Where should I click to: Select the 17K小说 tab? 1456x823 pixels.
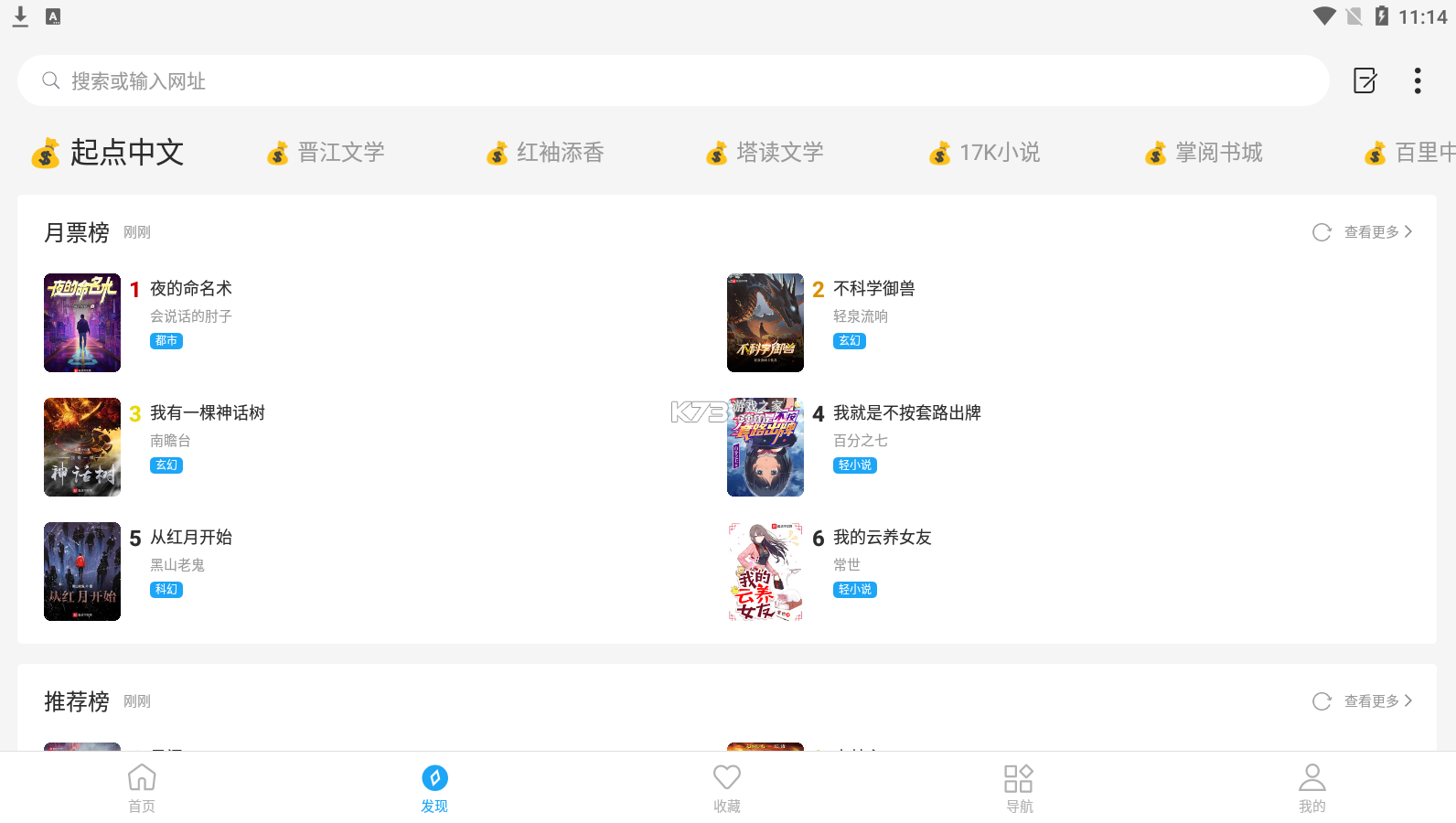(x=985, y=153)
